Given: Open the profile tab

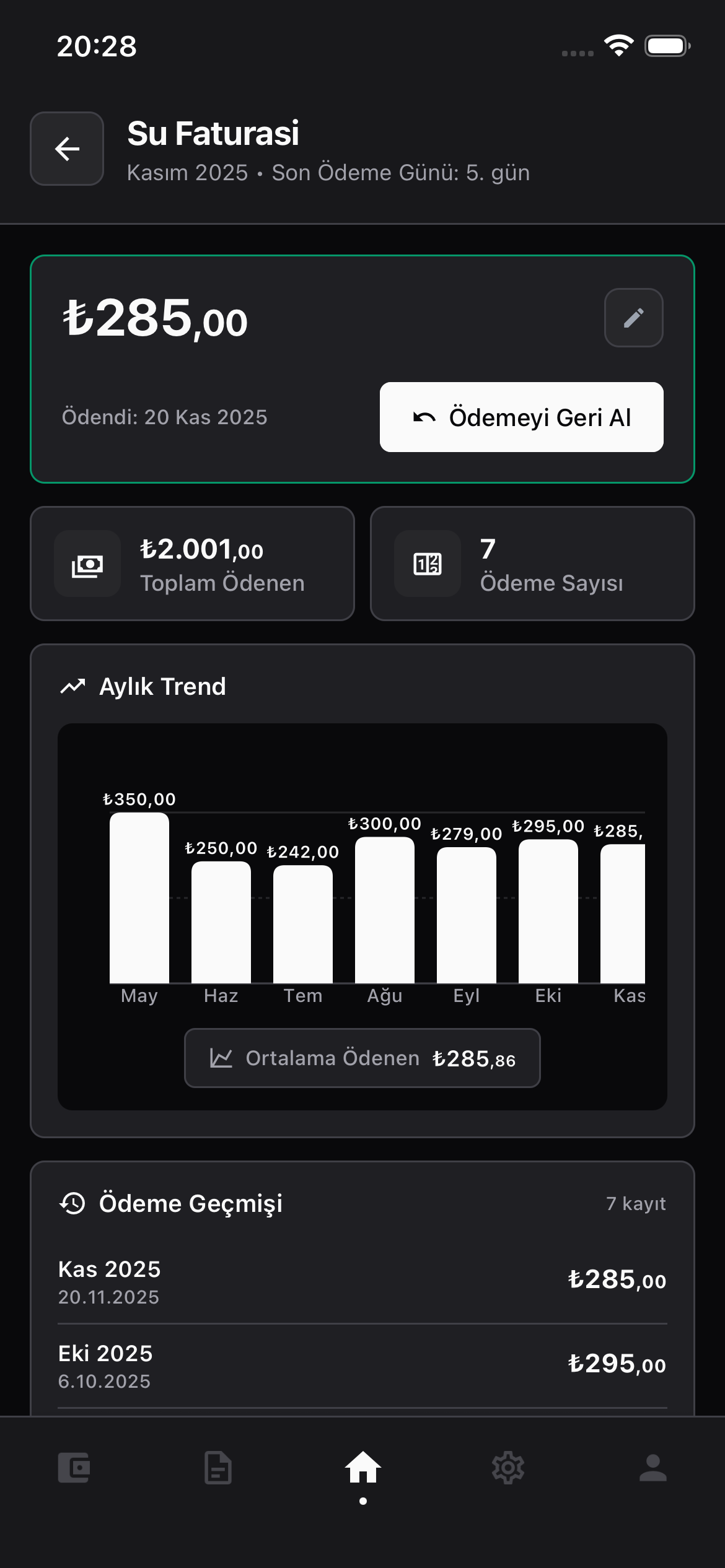Looking at the screenshot, I should [x=652, y=1468].
